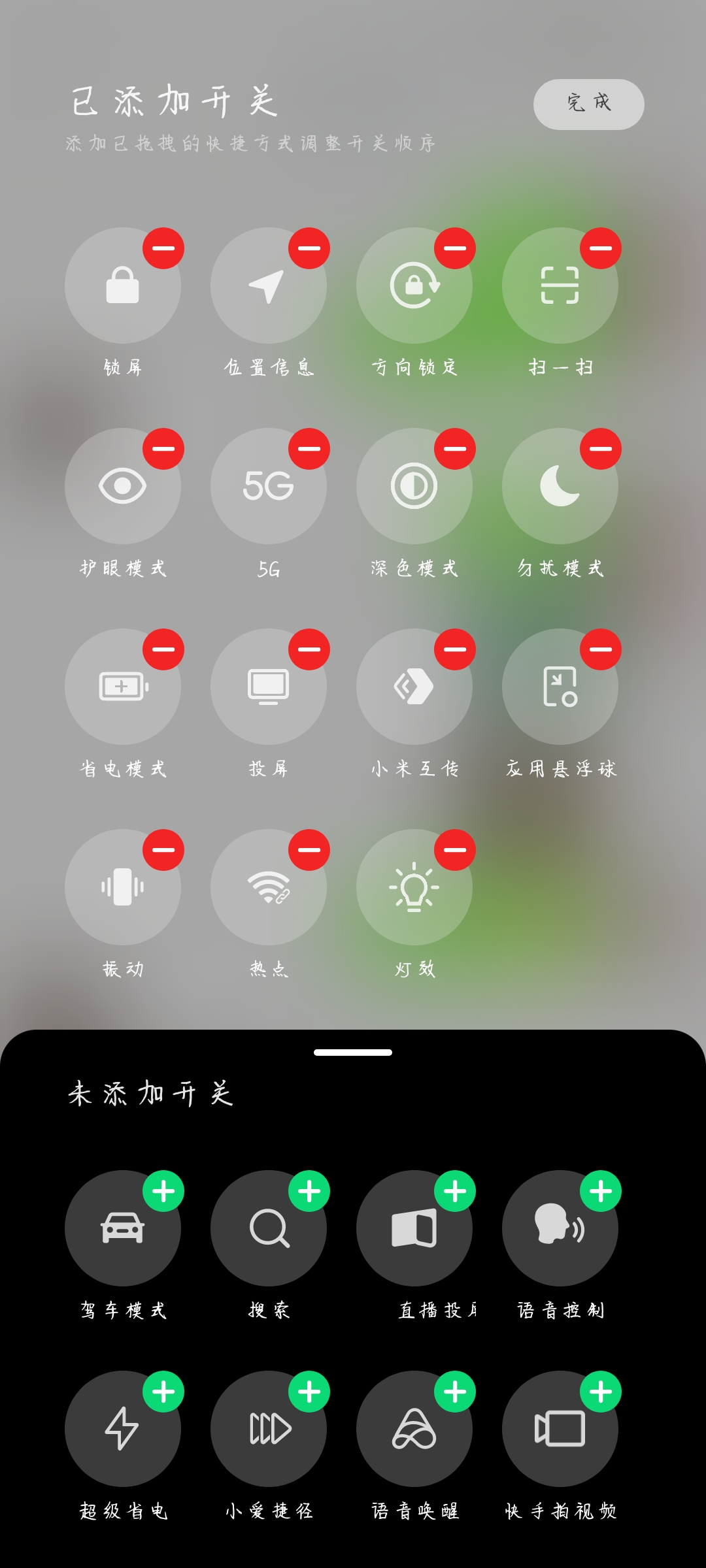Remove 深色模式 from the added list
Image resolution: width=706 pixels, height=1568 pixels.
click(x=455, y=449)
